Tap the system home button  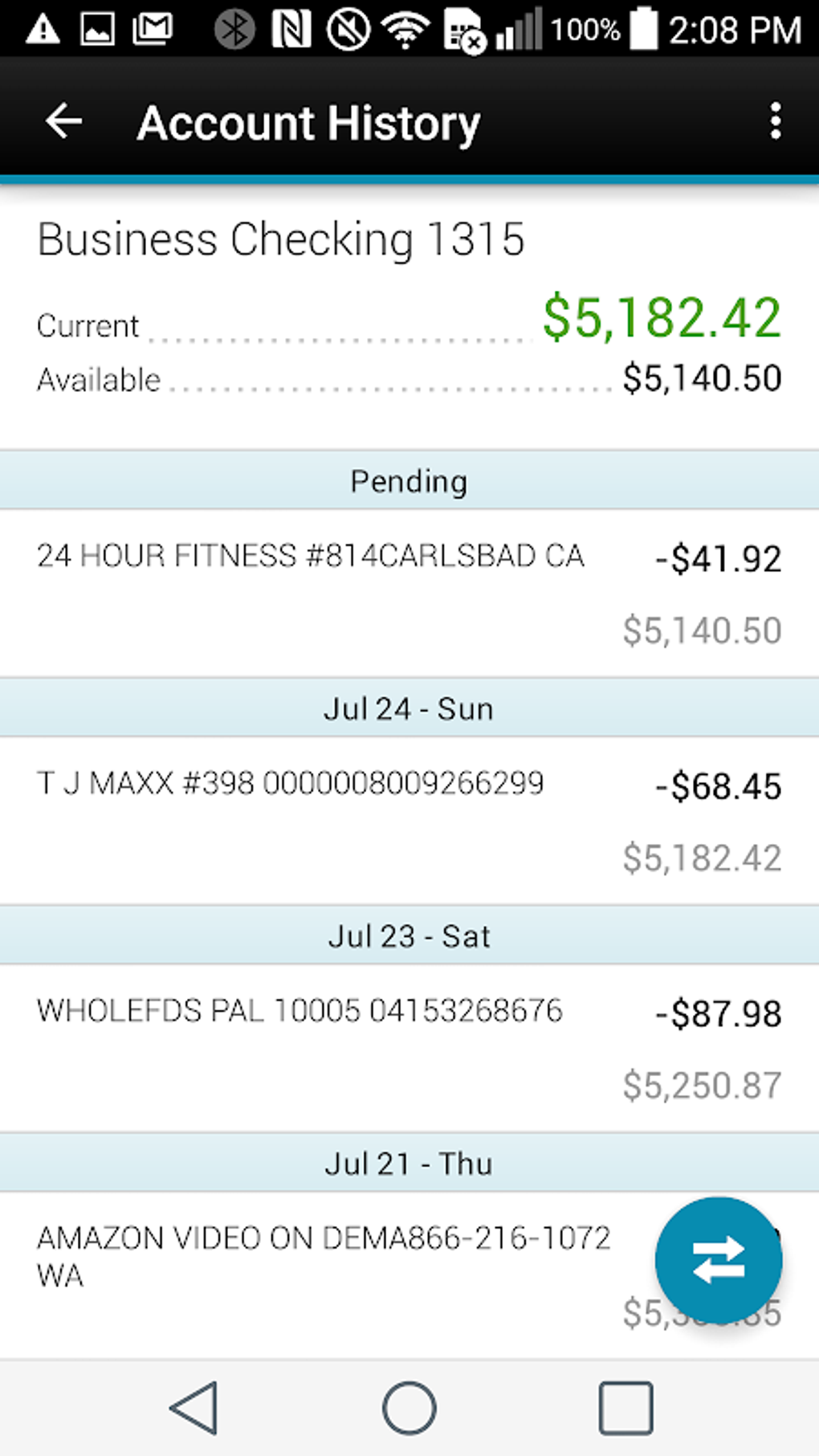[x=409, y=1408]
